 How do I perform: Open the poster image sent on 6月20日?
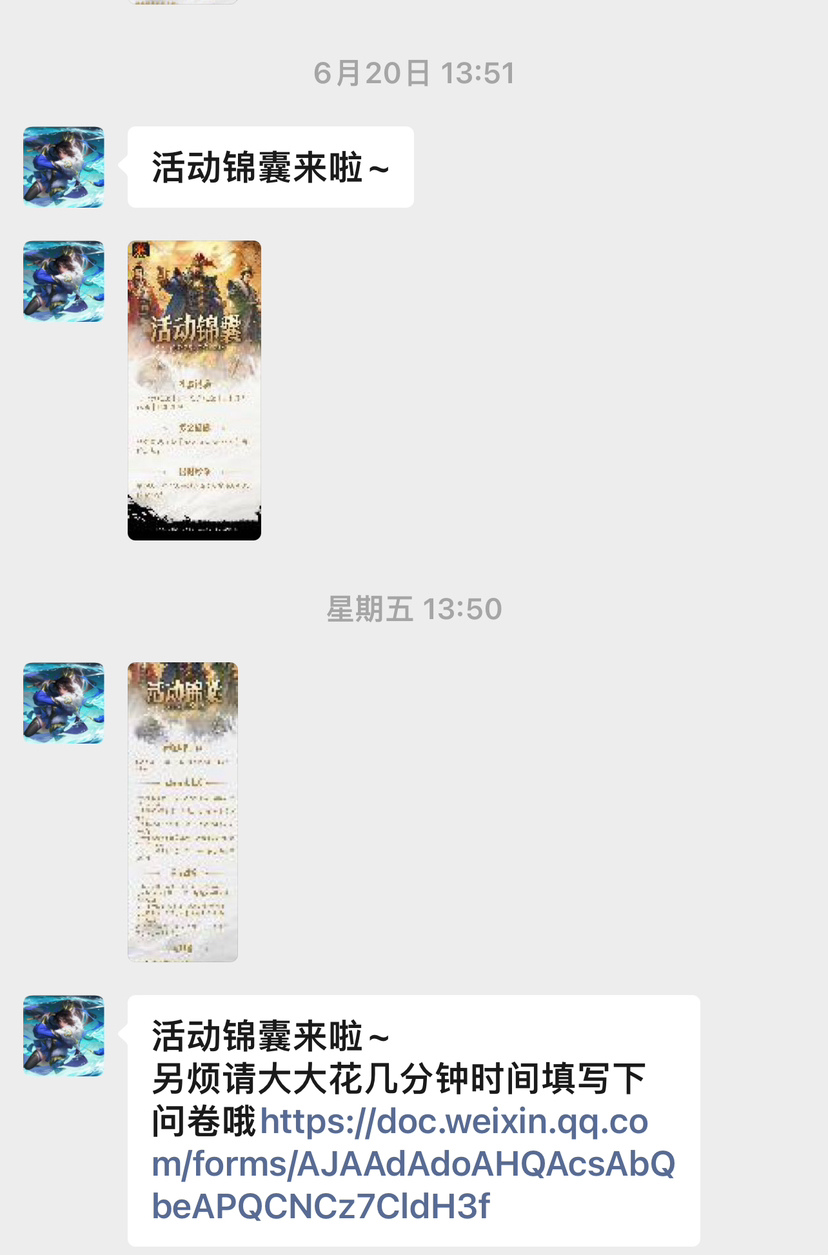[x=194, y=390]
